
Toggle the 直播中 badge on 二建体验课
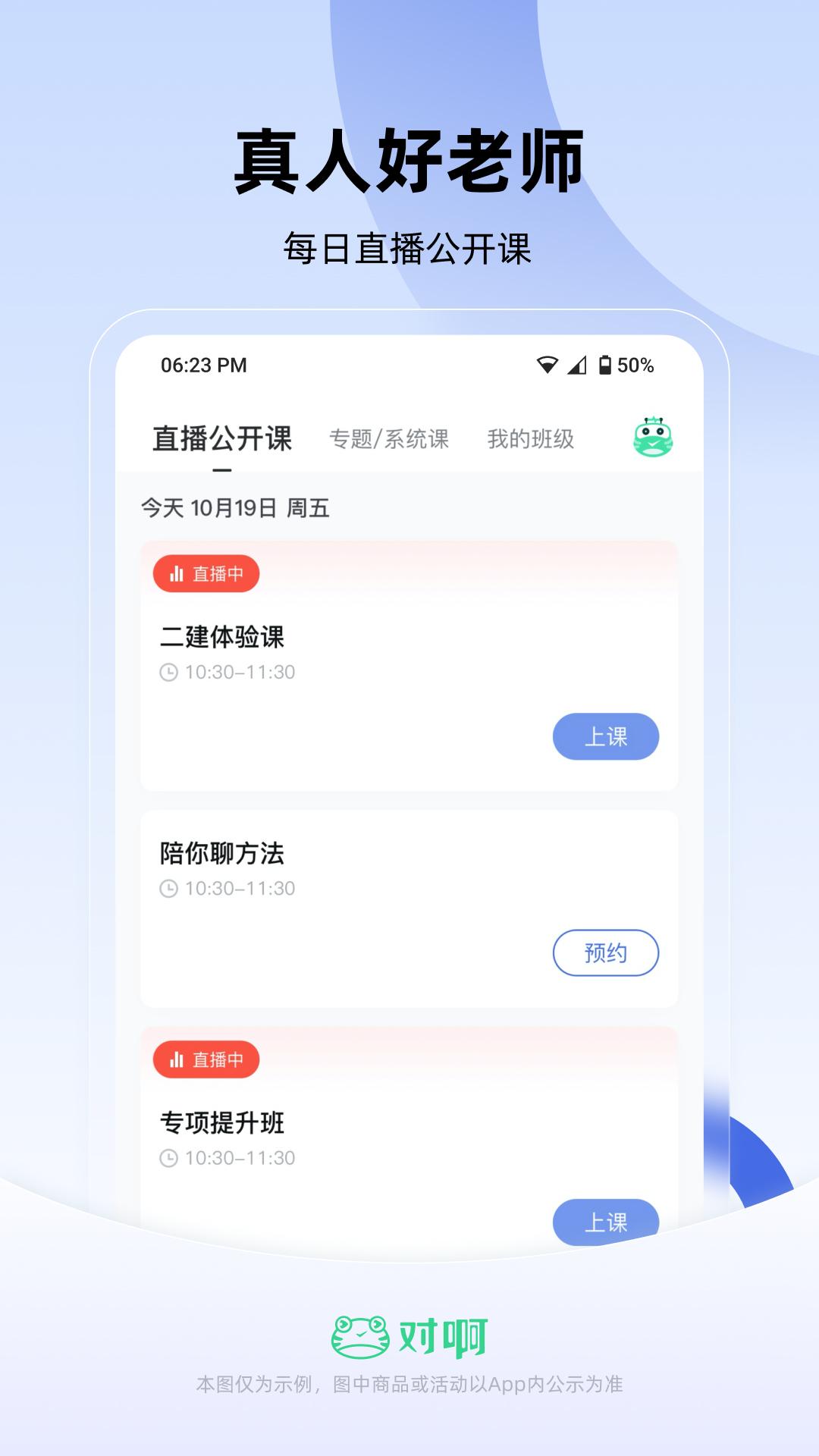tap(206, 574)
